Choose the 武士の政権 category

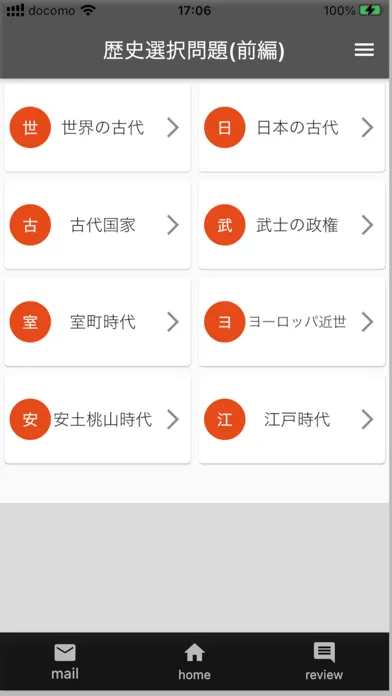pyautogui.click(x=292, y=225)
